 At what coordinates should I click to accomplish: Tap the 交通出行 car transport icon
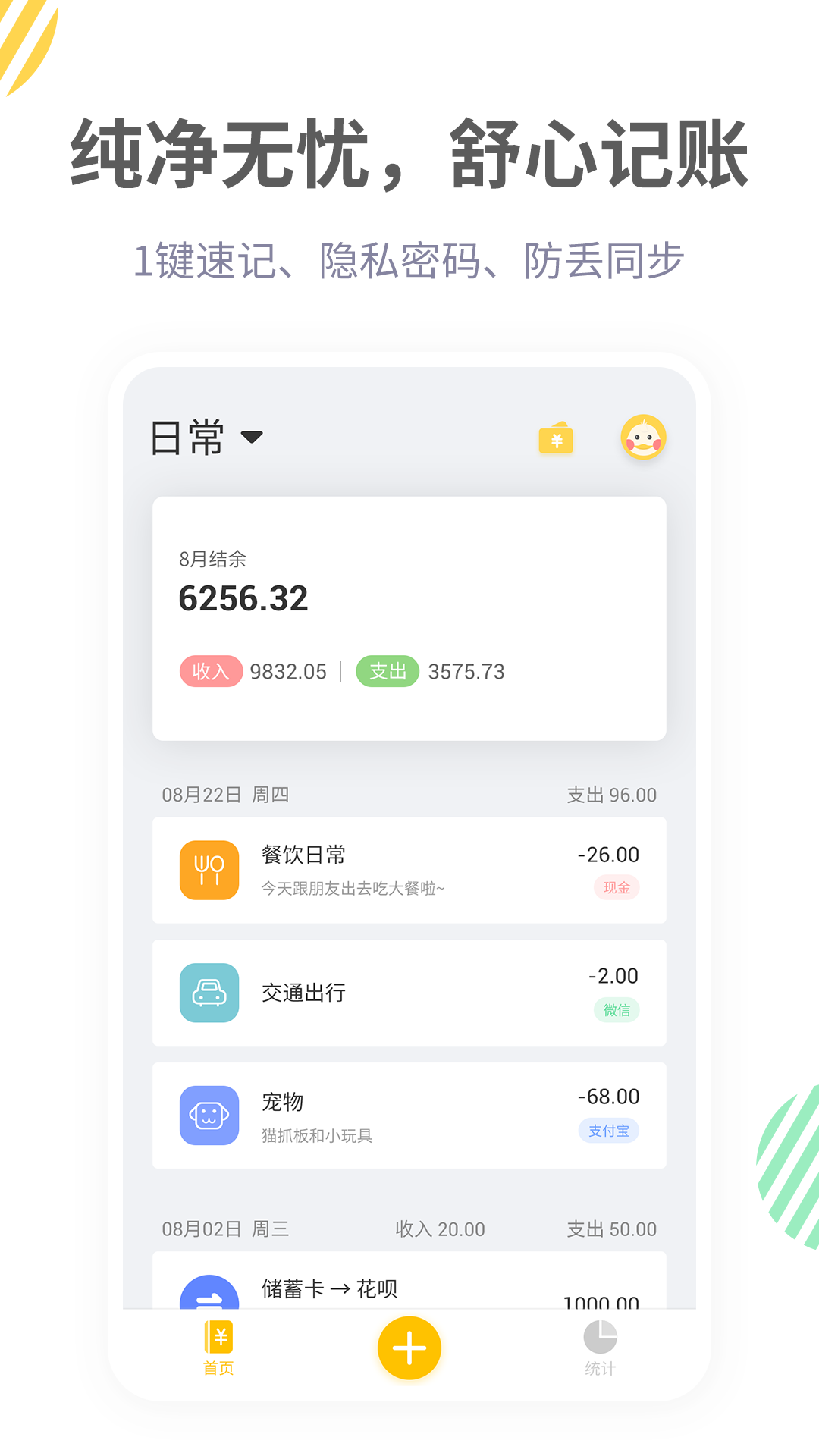pyautogui.click(x=209, y=993)
